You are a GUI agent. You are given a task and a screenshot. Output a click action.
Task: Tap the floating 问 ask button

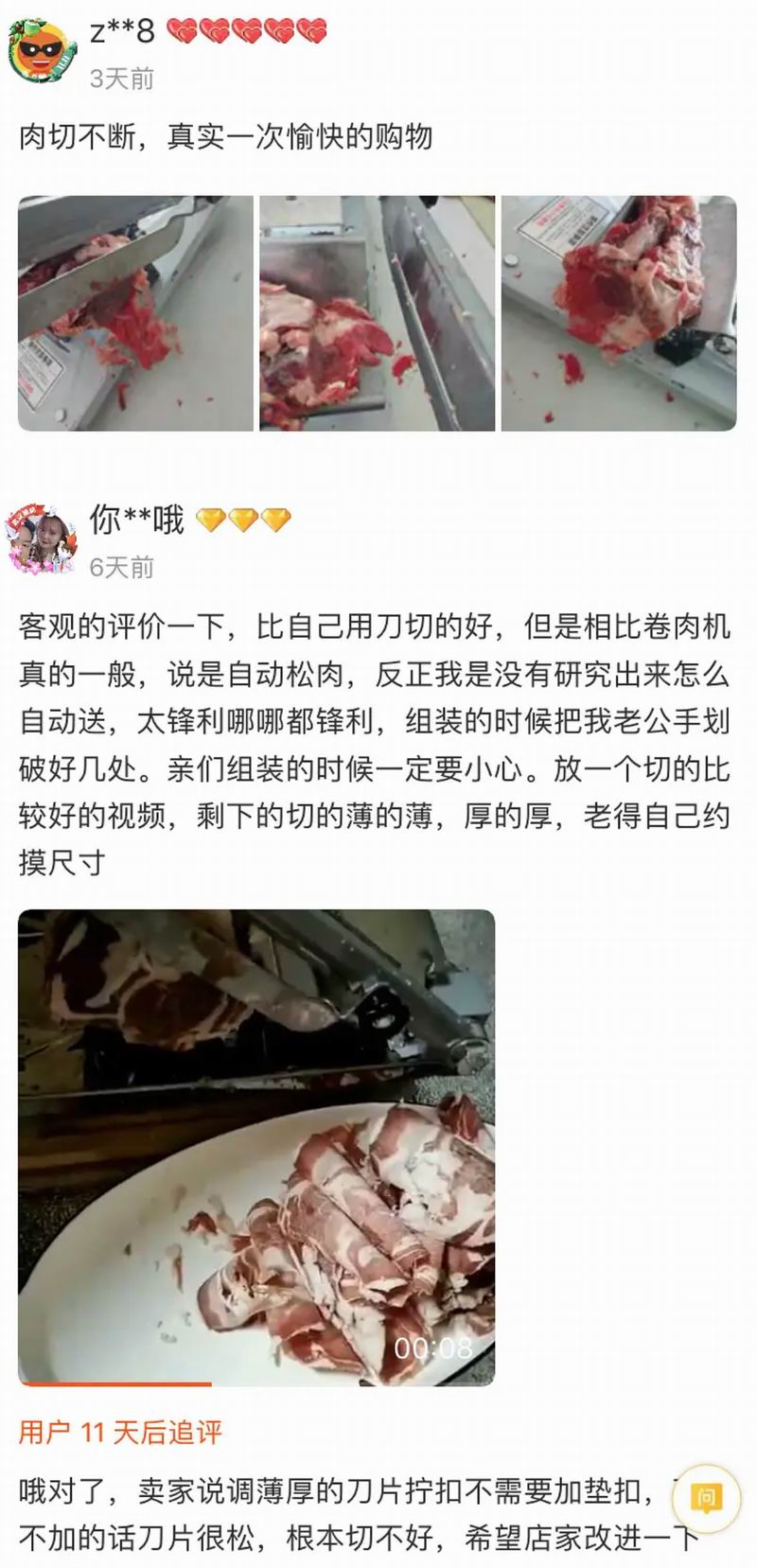[x=706, y=1498]
